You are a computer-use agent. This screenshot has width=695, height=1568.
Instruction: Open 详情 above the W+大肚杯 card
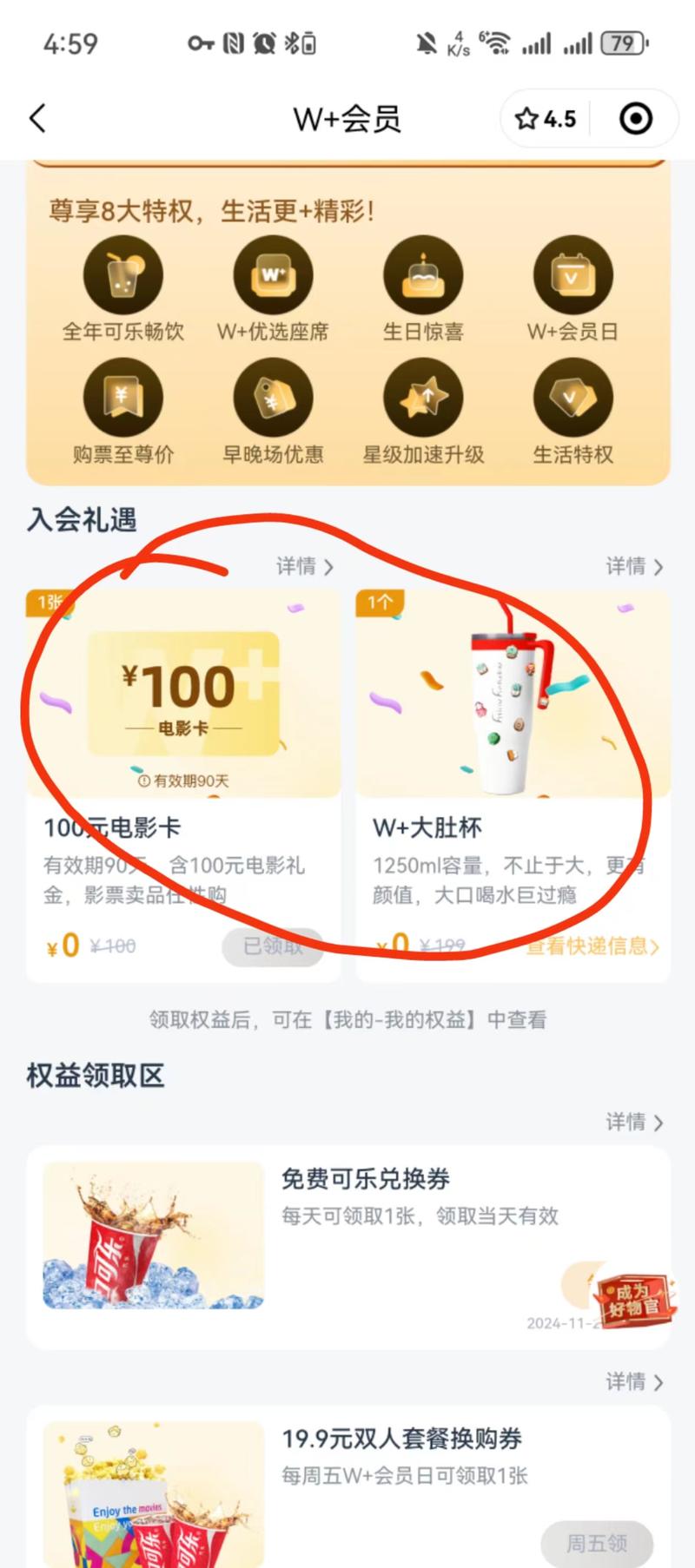pyautogui.click(x=633, y=567)
